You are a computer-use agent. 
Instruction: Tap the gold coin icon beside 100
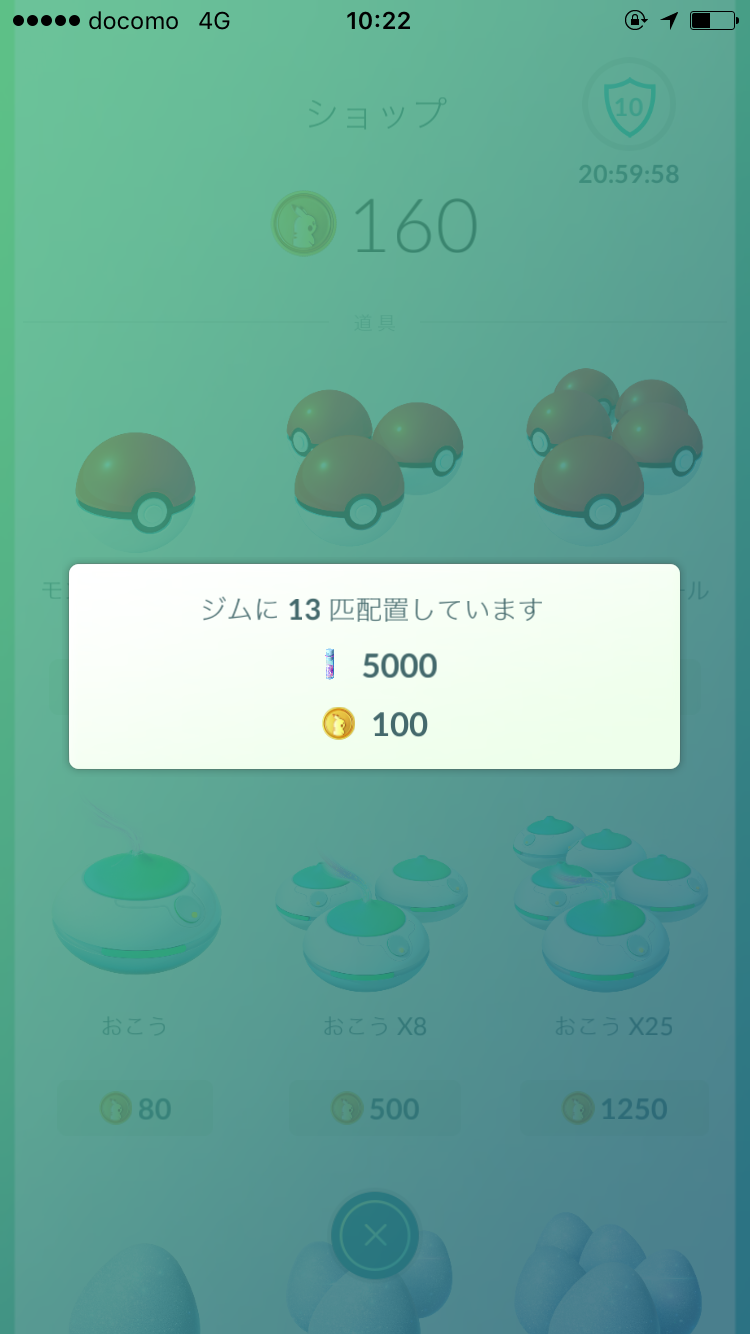[x=337, y=724]
